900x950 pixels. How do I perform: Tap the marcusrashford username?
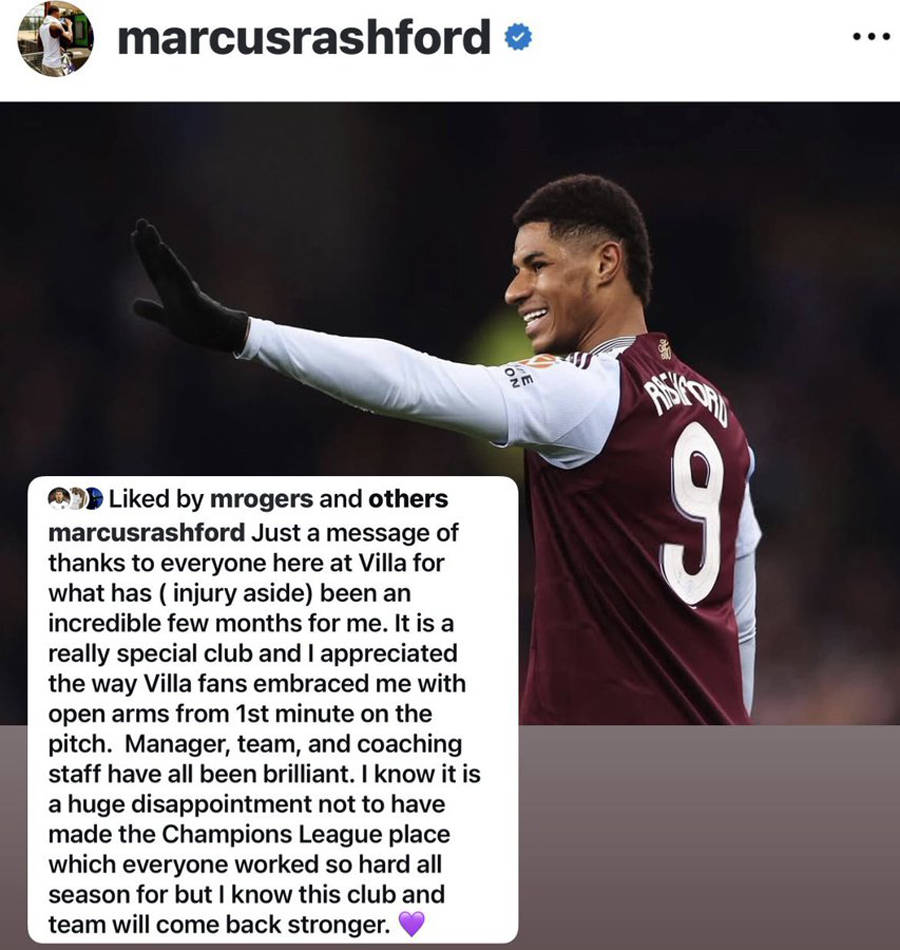pos(304,38)
